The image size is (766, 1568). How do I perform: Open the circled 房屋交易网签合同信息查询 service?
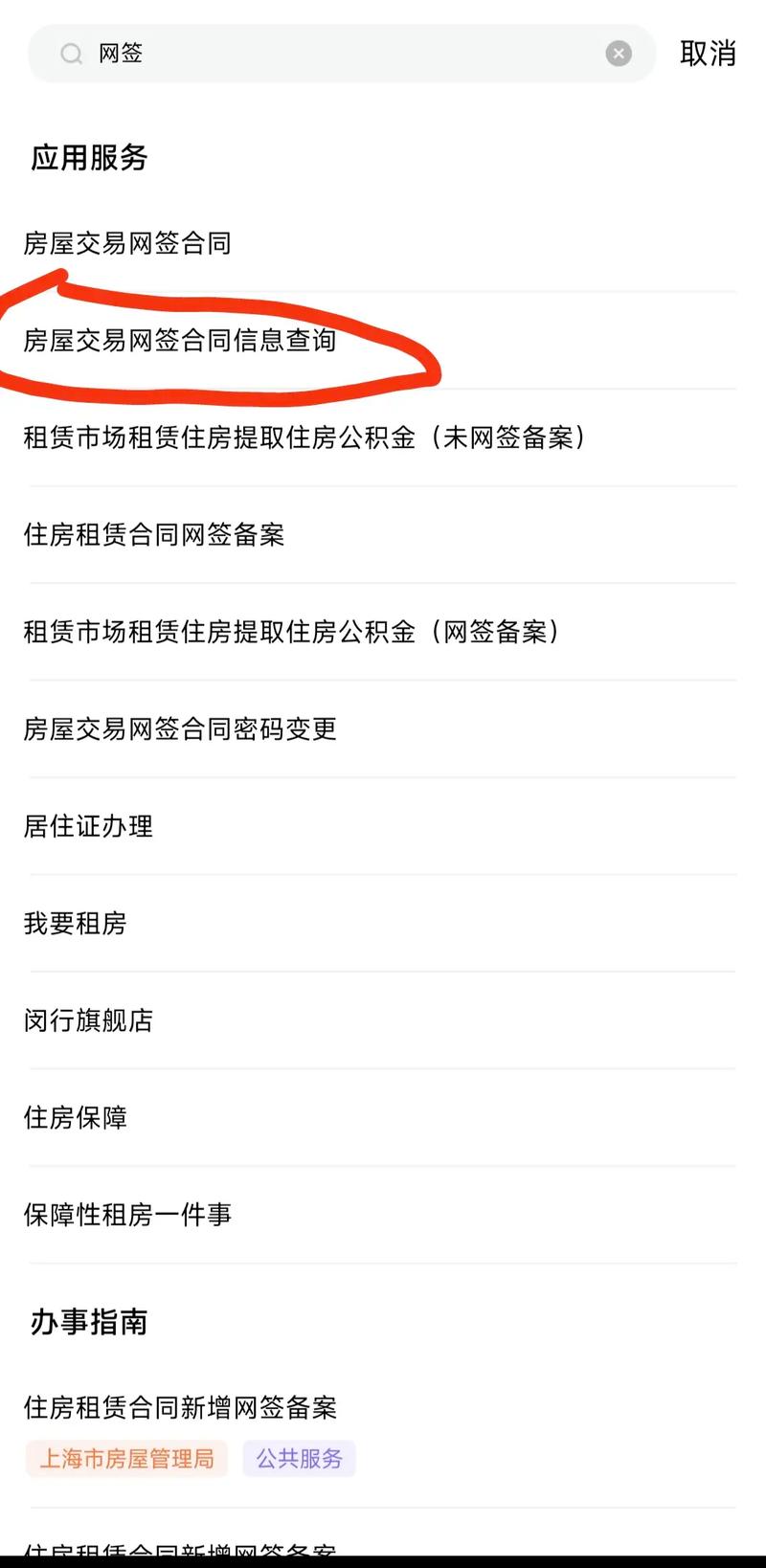click(179, 341)
